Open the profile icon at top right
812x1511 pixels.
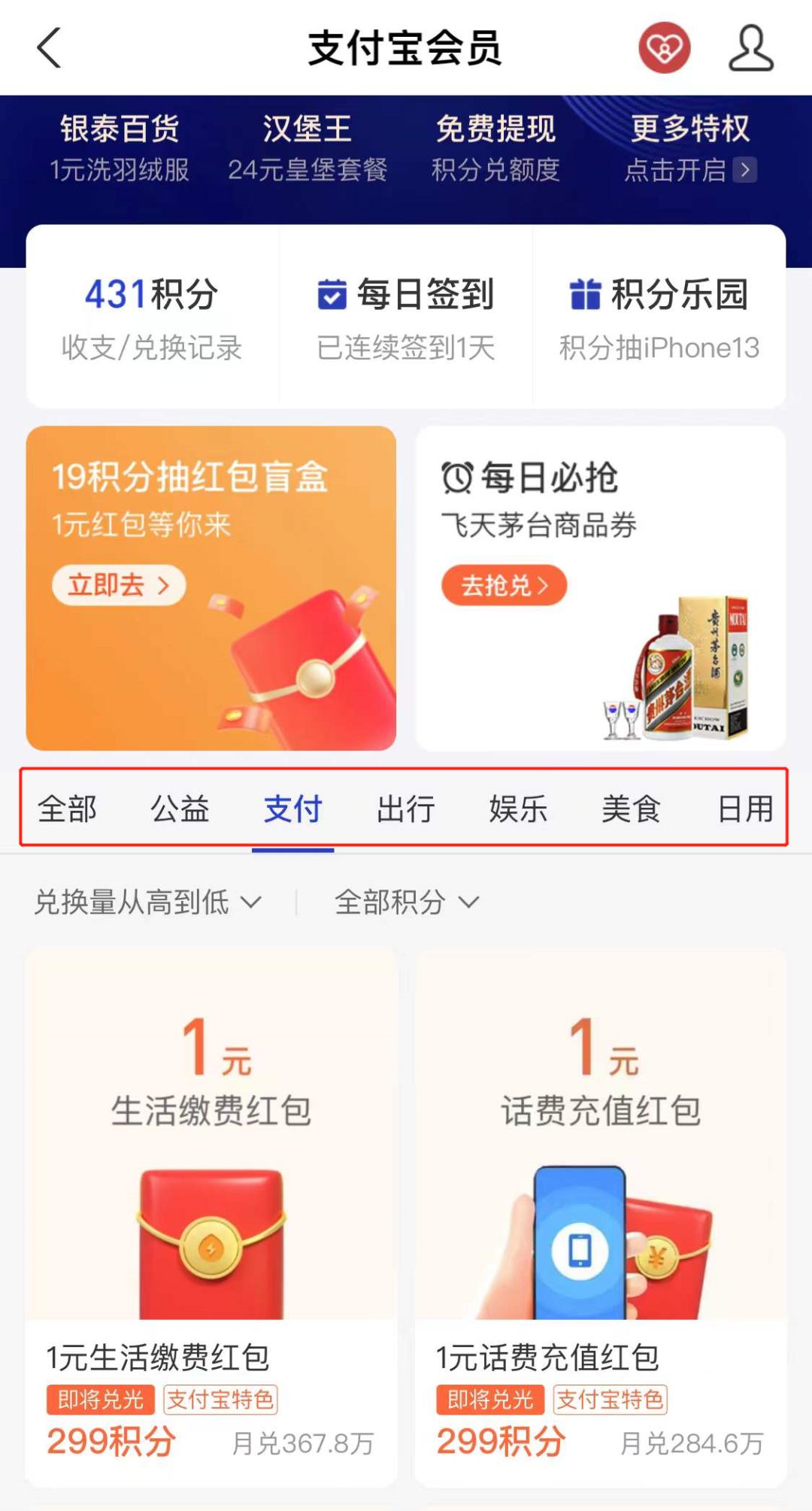point(750,47)
